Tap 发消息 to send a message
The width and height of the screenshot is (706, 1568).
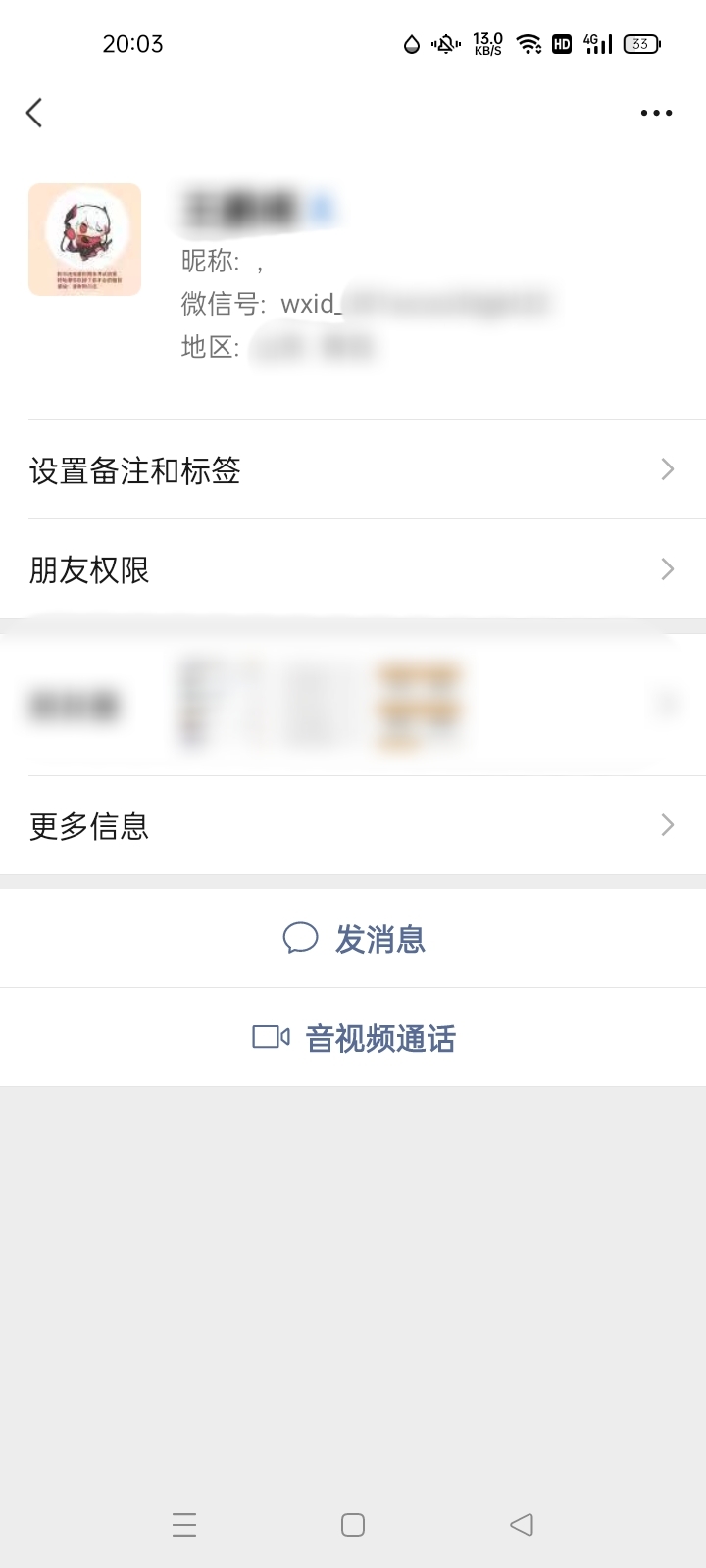click(354, 939)
